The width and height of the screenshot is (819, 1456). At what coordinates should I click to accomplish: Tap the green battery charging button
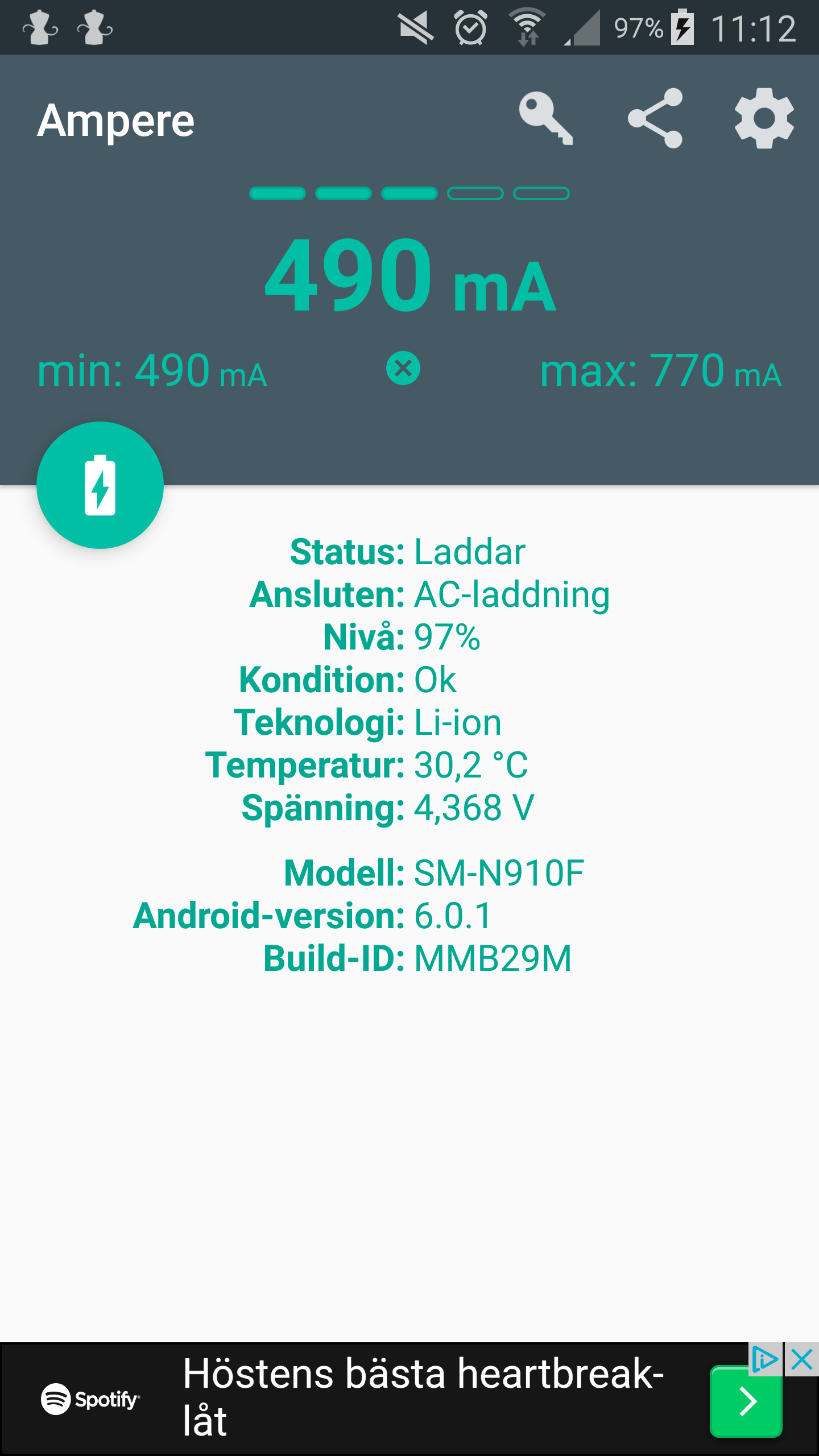point(100,485)
